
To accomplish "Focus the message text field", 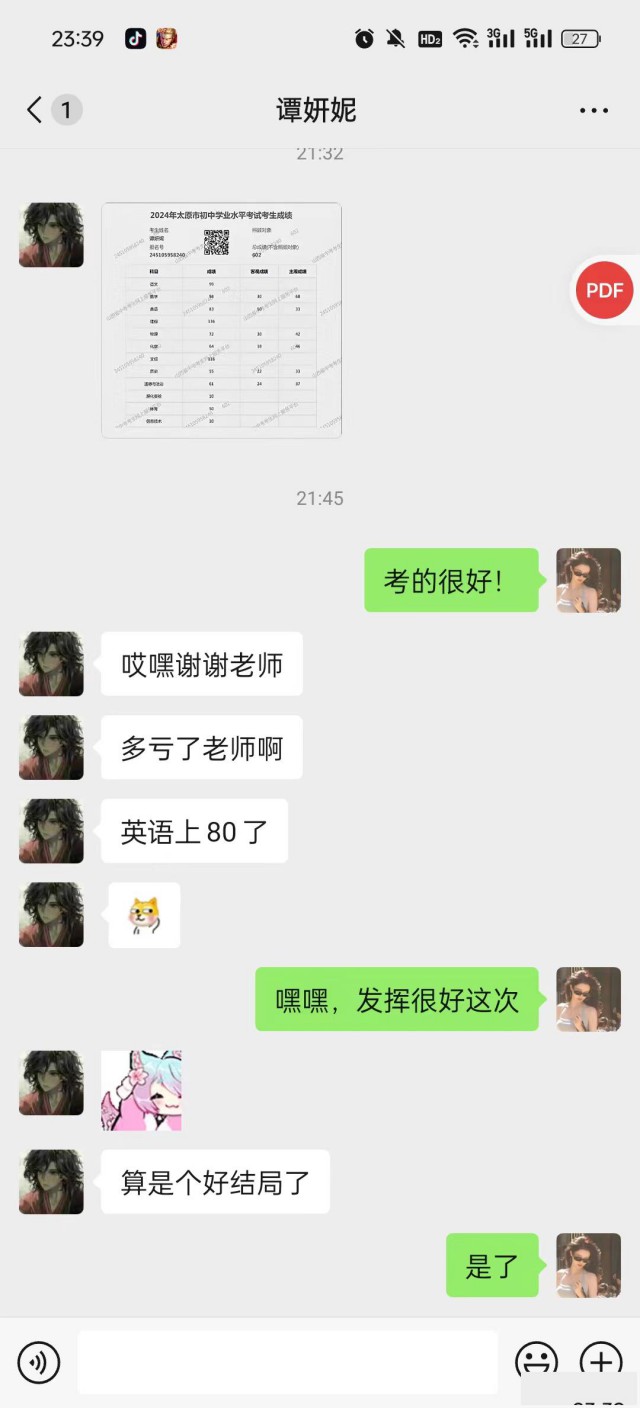I will 287,1362.
